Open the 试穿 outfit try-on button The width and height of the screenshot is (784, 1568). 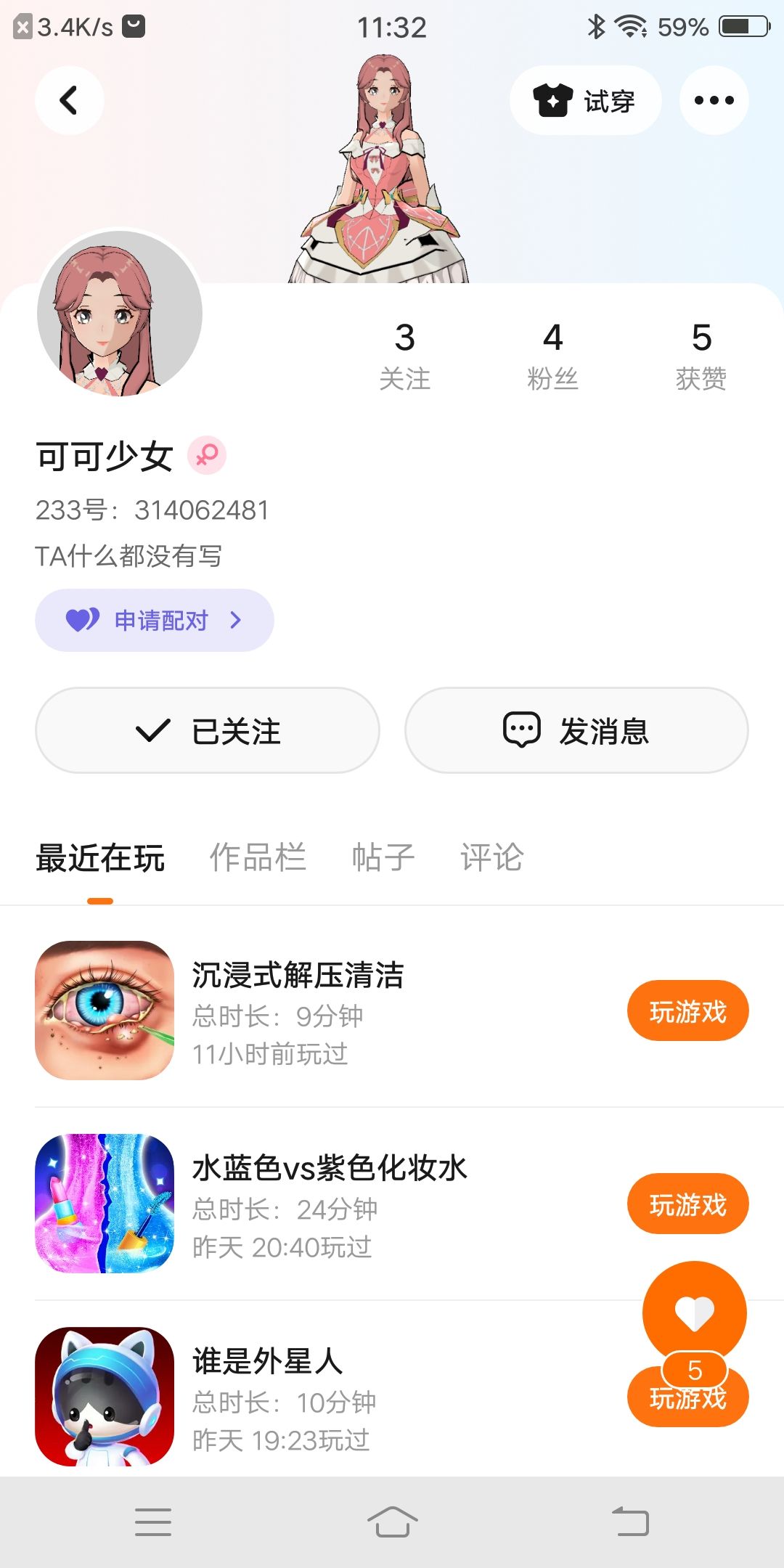tap(585, 100)
